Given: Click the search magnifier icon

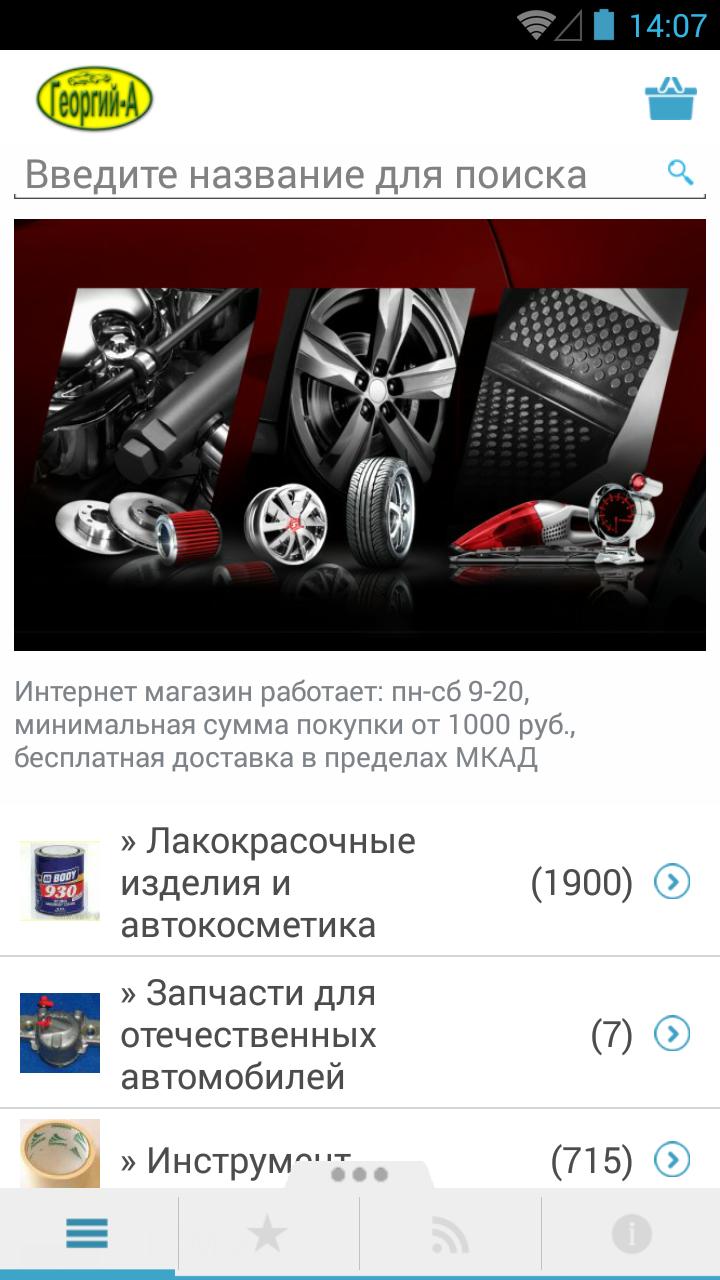Looking at the screenshot, I should [x=681, y=173].
